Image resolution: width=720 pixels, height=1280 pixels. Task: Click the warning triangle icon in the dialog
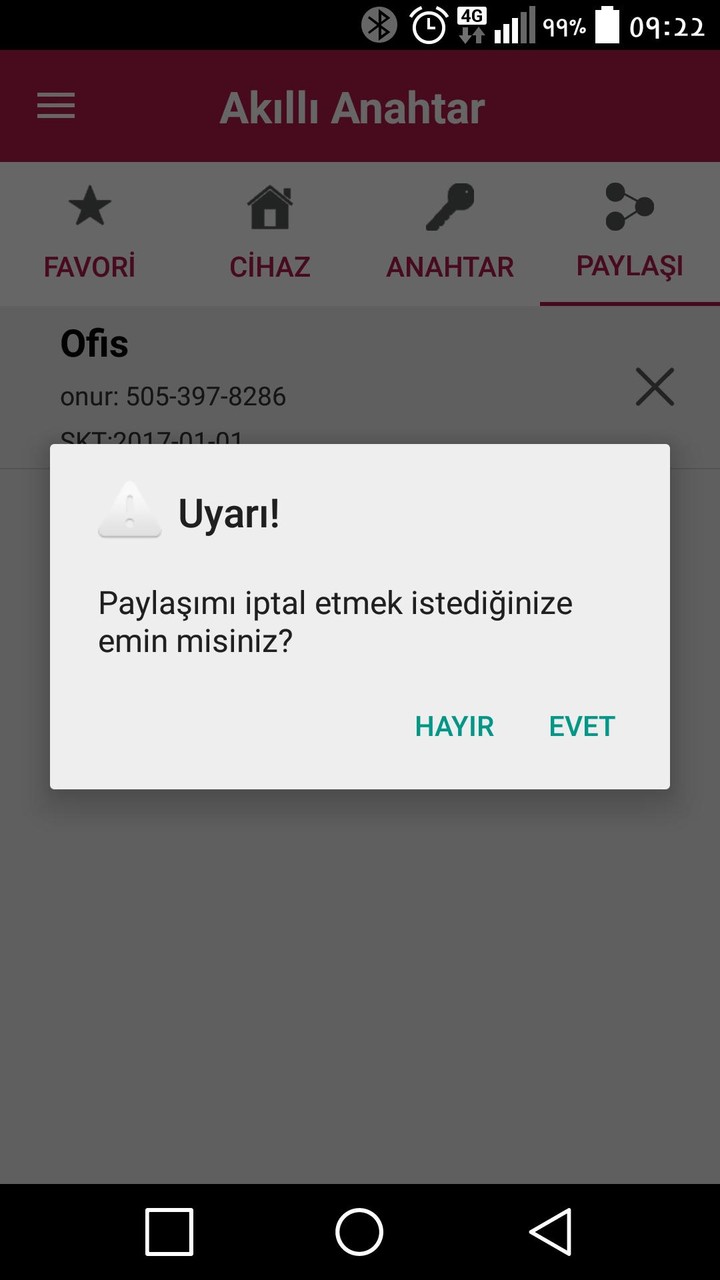128,513
